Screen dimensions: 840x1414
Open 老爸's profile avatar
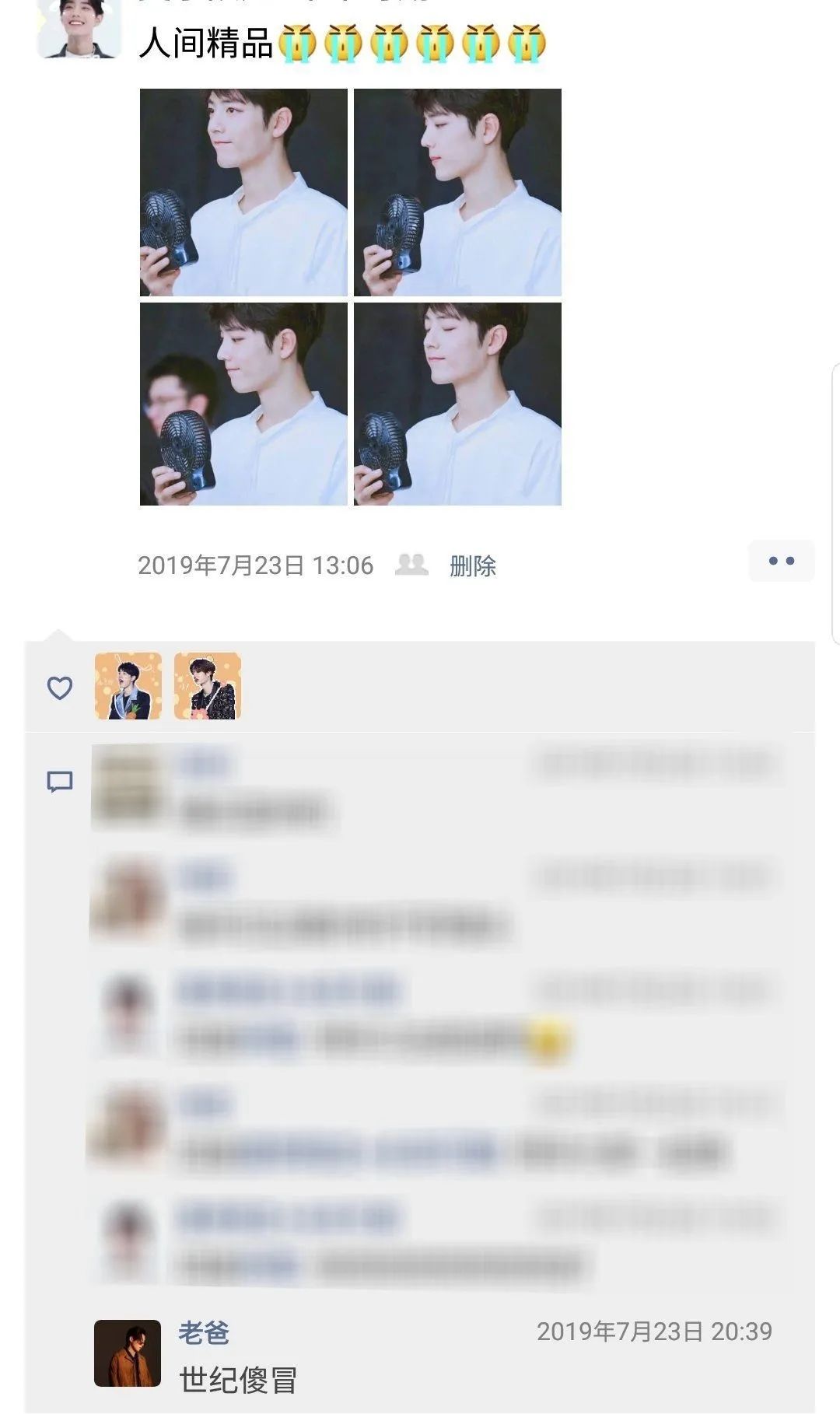[128, 1353]
